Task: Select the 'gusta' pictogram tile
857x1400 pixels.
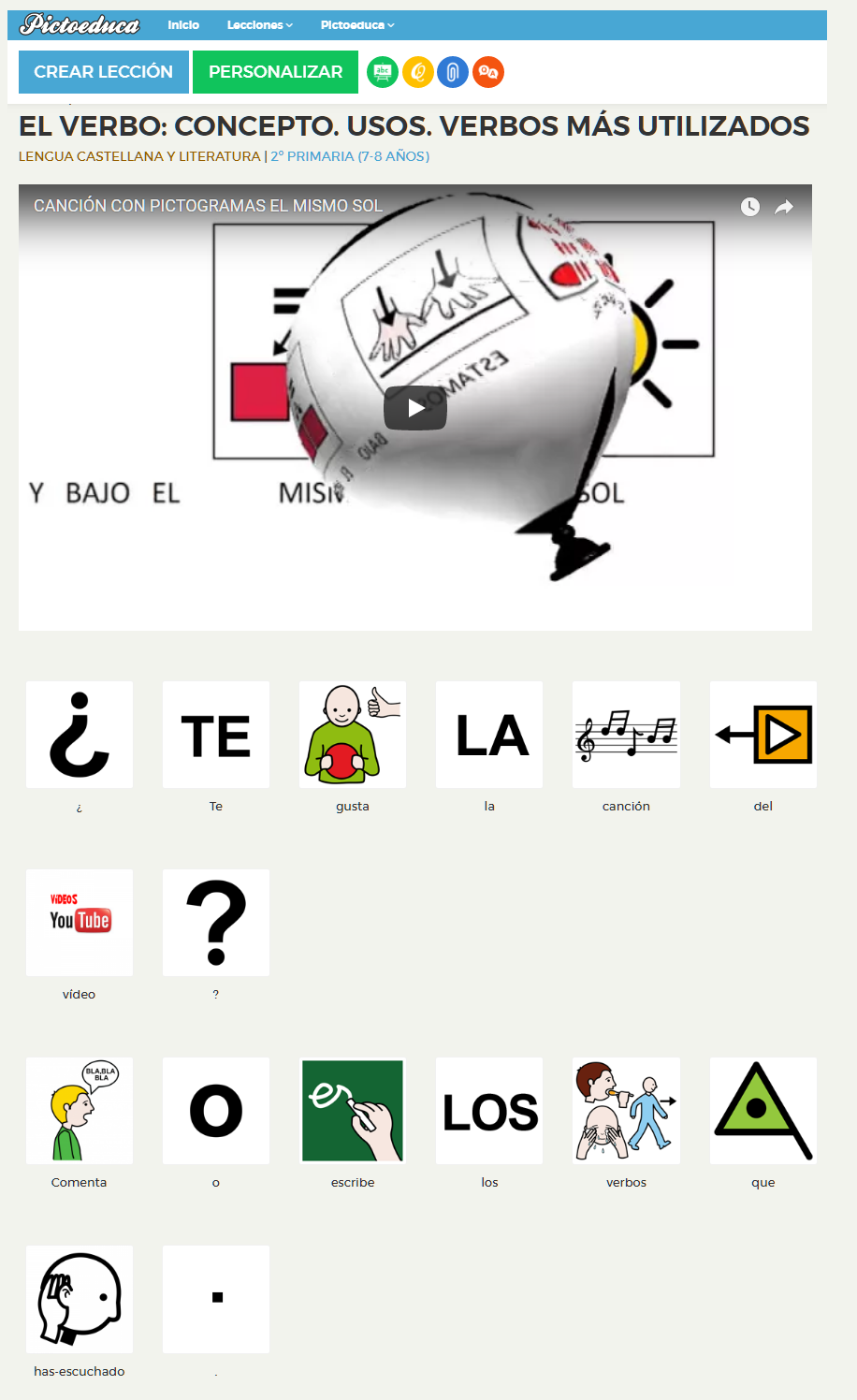Action: [353, 735]
